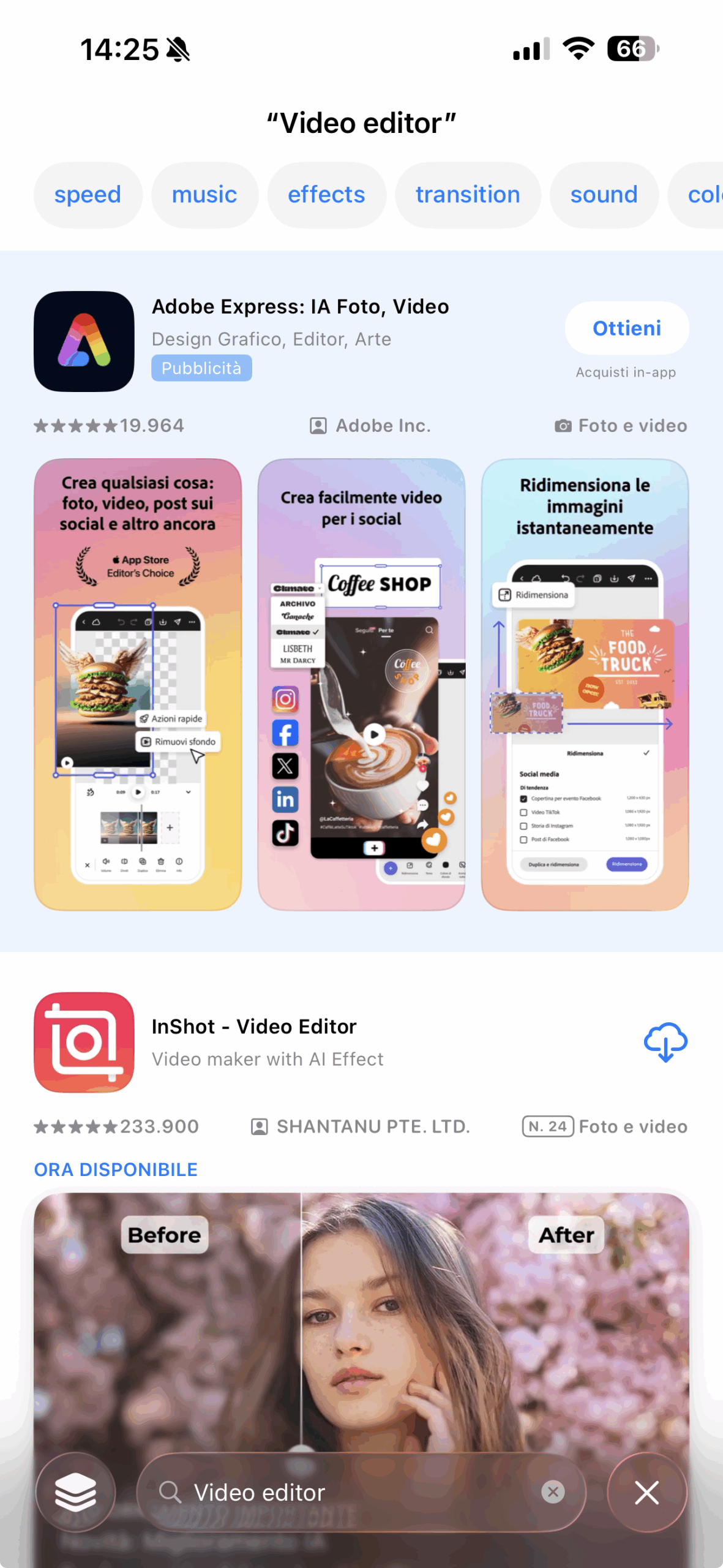This screenshot has width=723, height=1568.
Task: Choose the effects suggestion chip
Action: [x=326, y=195]
